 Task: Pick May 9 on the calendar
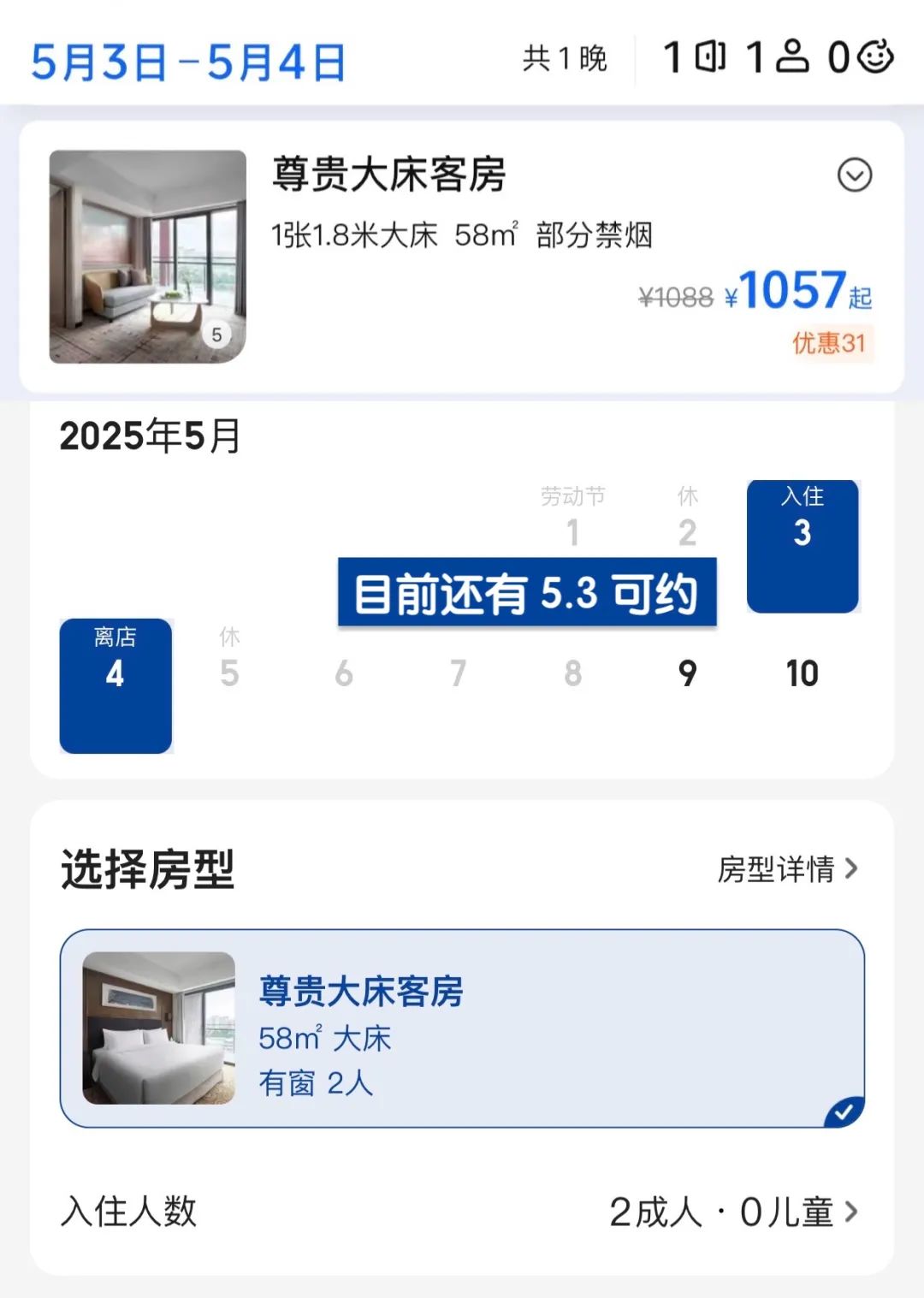click(687, 674)
